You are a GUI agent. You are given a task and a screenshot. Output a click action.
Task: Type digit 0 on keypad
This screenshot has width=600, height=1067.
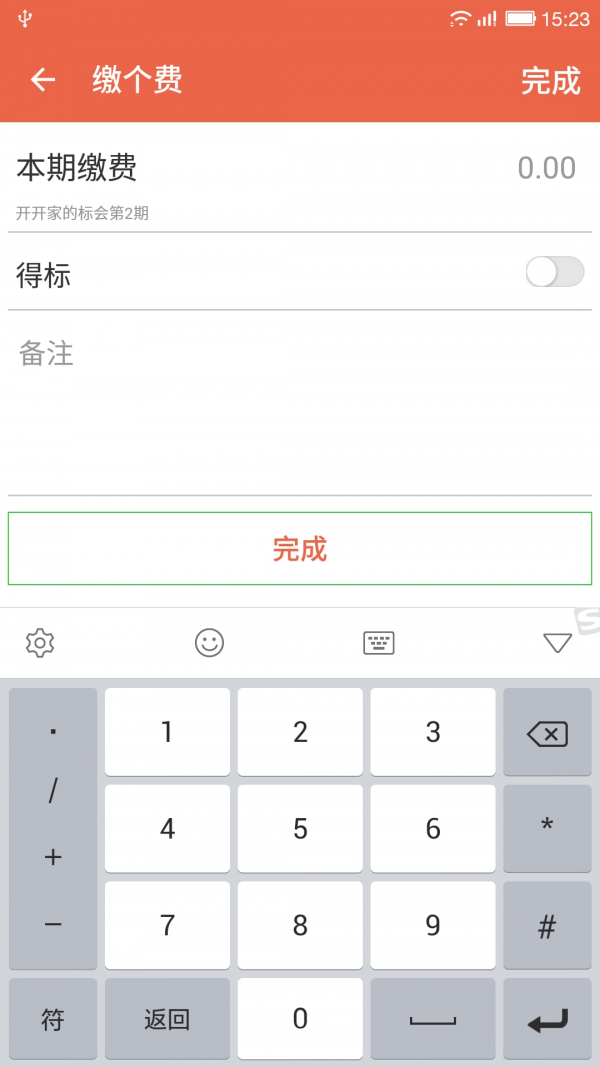300,1019
